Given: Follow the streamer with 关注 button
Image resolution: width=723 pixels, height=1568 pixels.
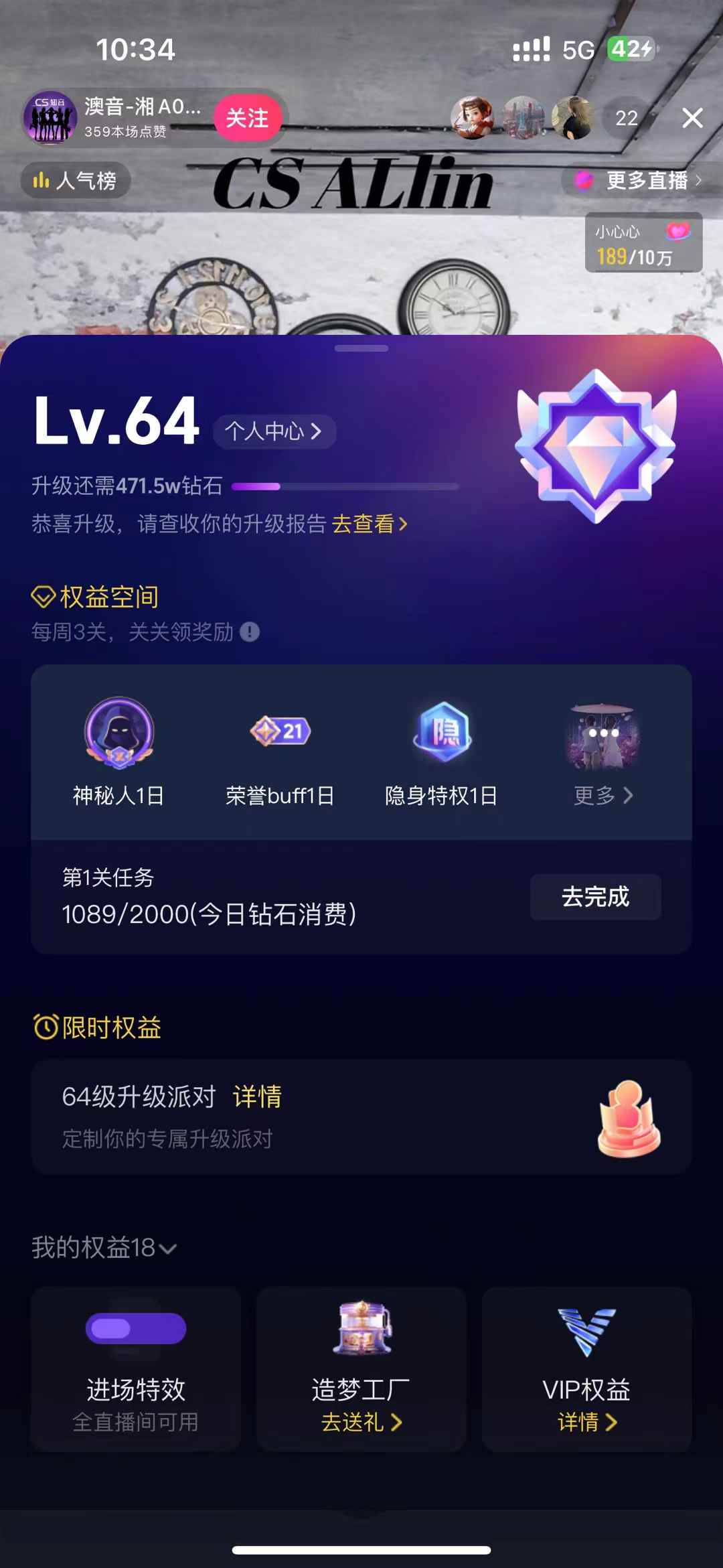Looking at the screenshot, I should point(247,119).
